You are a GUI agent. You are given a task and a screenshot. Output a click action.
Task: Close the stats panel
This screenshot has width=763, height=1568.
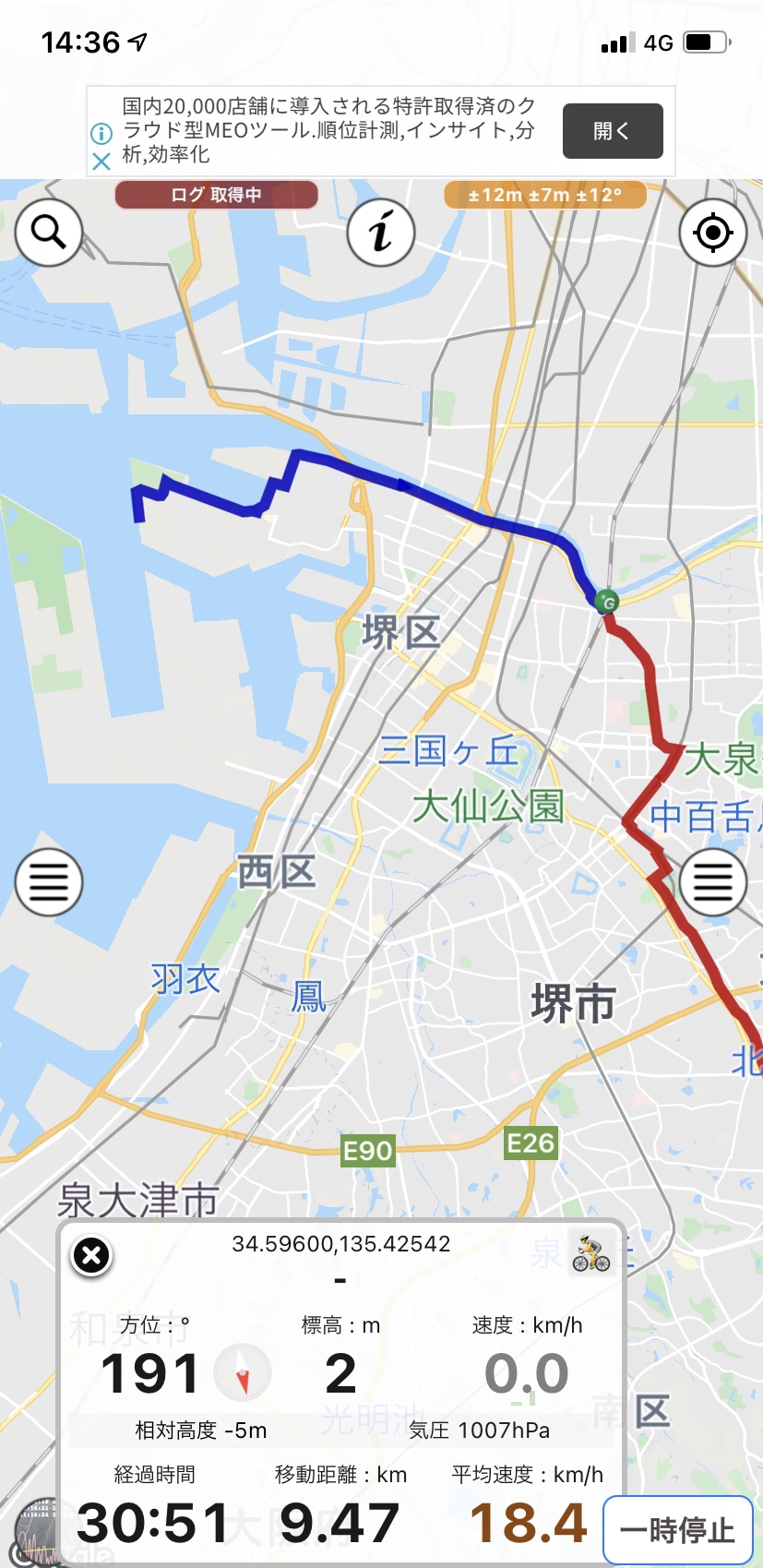(x=91, y=1255)
